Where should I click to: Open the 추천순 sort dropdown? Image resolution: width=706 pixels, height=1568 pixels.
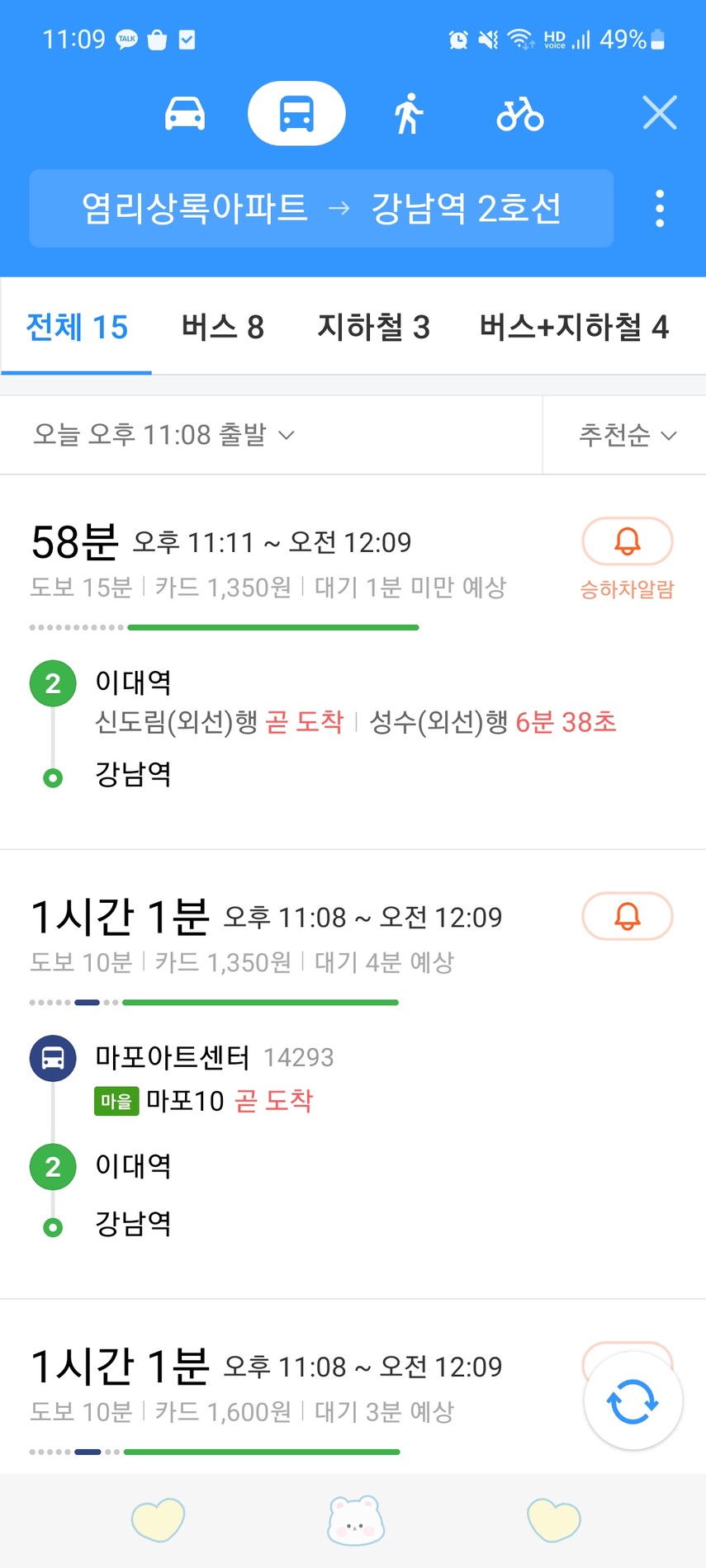[x=627, y=435]
